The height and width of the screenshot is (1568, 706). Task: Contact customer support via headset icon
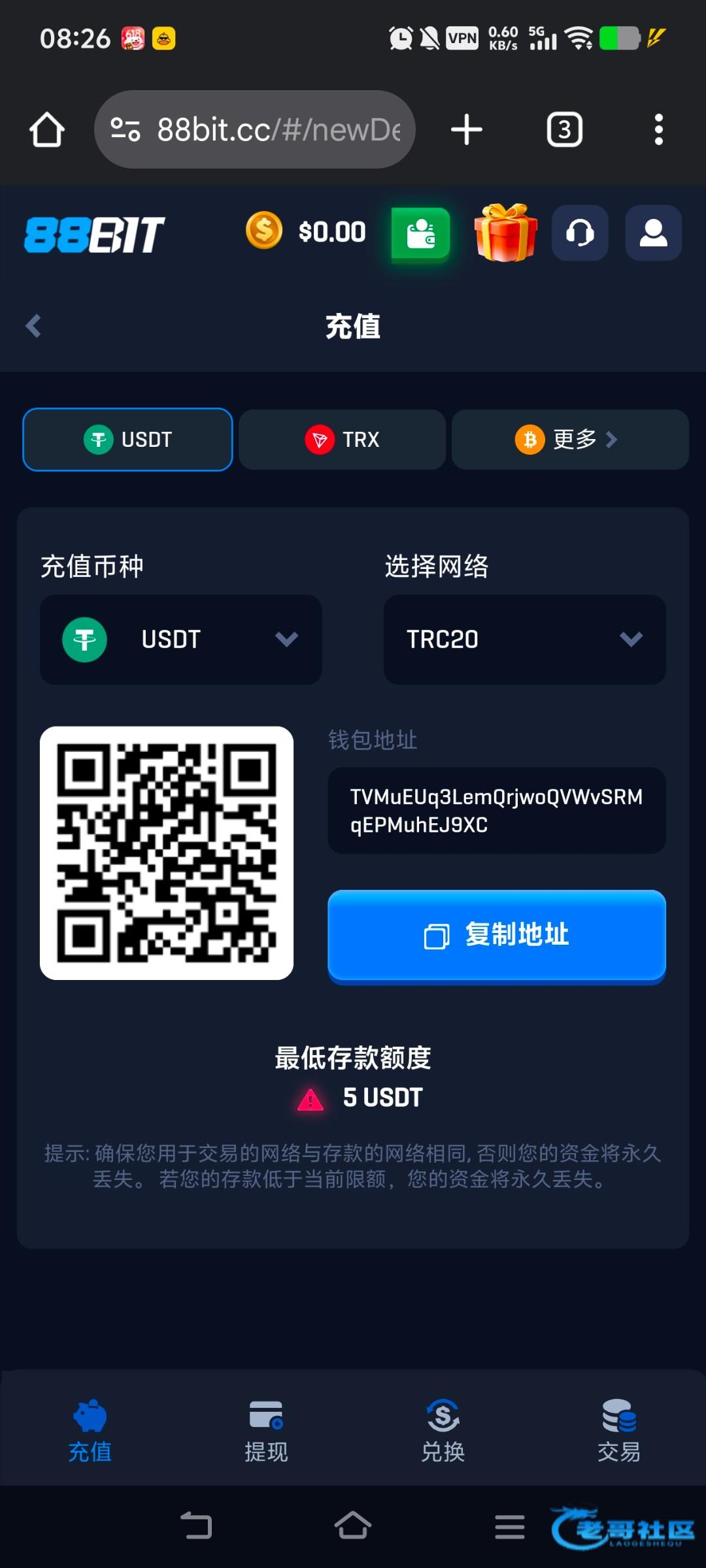pyautogui.click(x=580, y=233)
